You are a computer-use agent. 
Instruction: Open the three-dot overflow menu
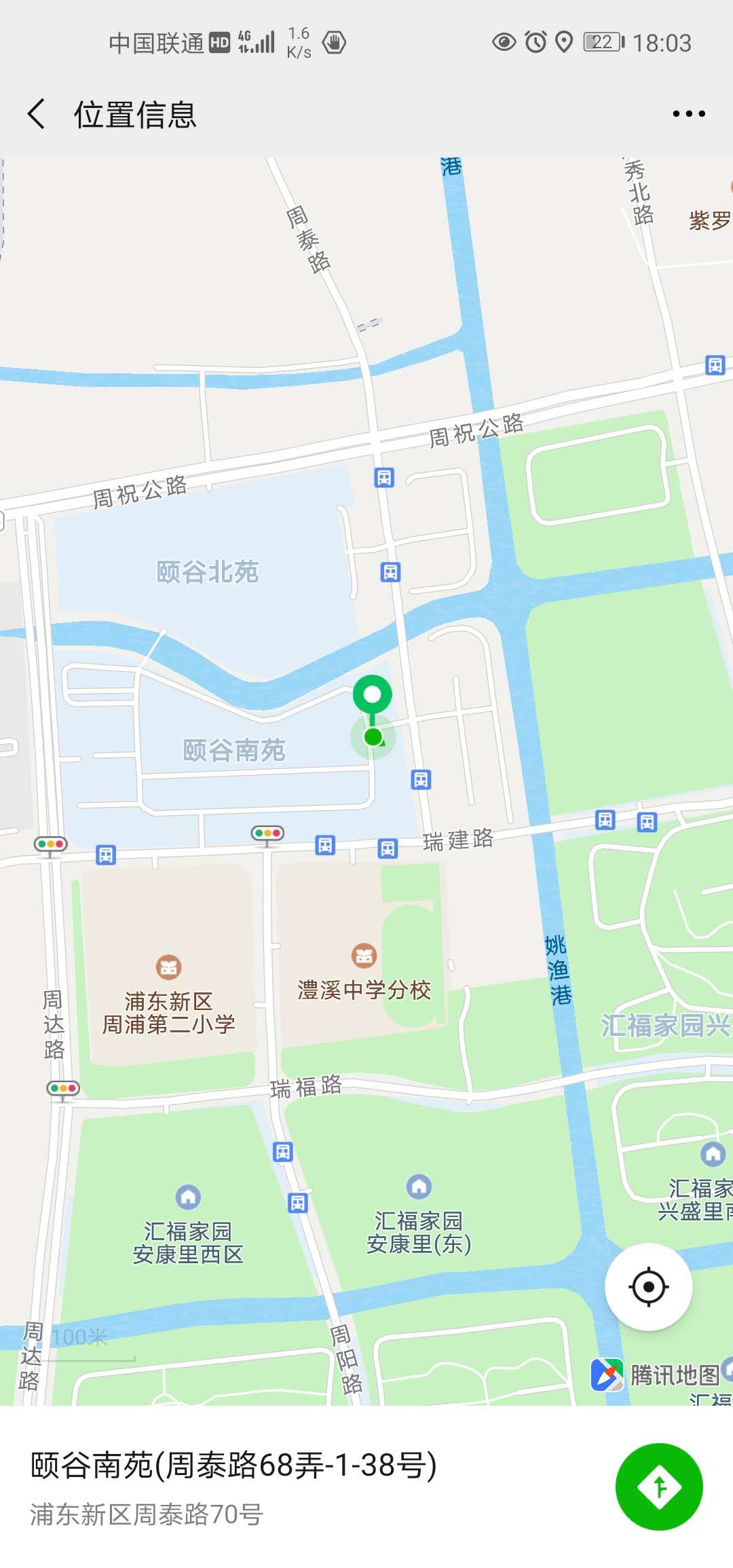tap(688, 114)
